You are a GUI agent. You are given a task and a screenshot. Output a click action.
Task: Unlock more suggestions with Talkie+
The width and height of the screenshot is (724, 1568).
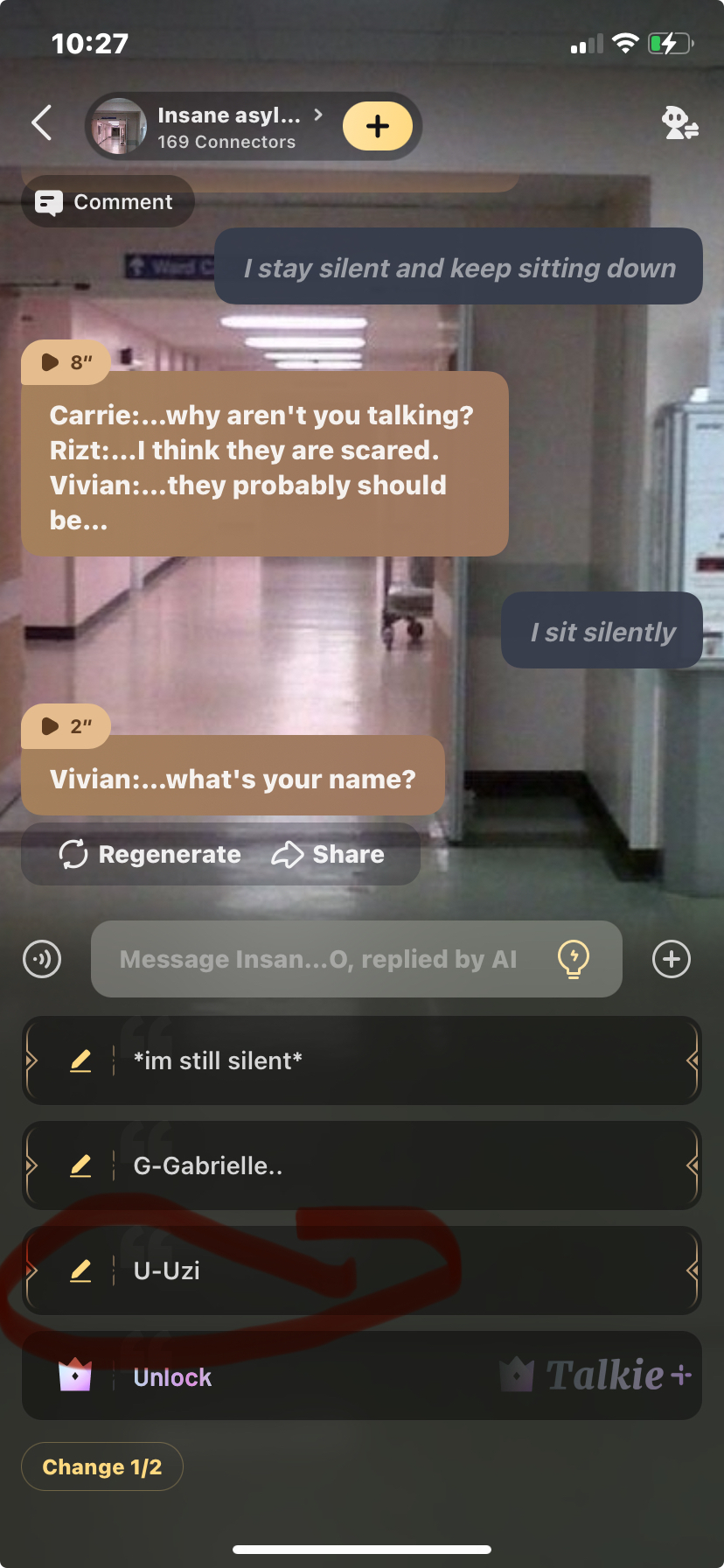(x=362, y=1376)
